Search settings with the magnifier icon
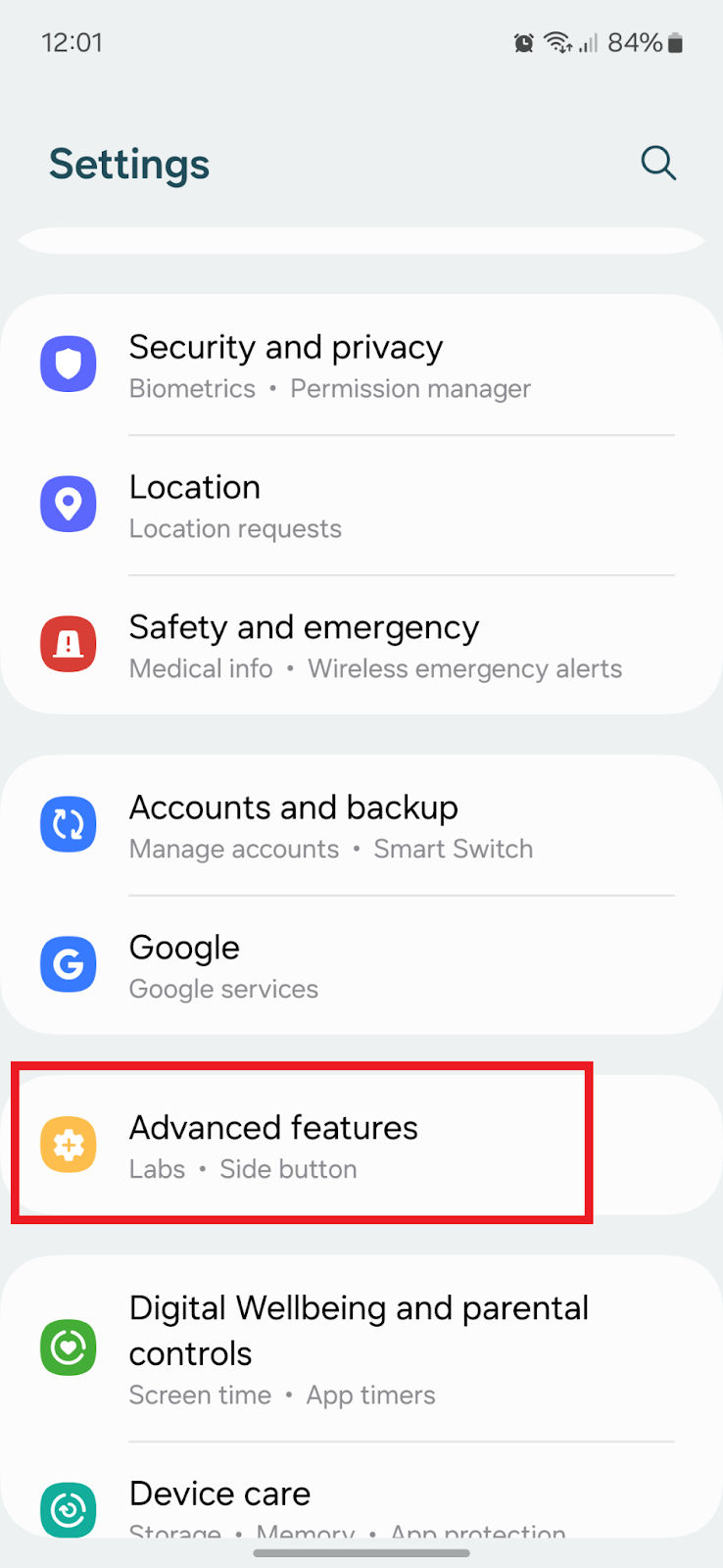Viewport: 723px width, 1568px height. tap(658, 163)
